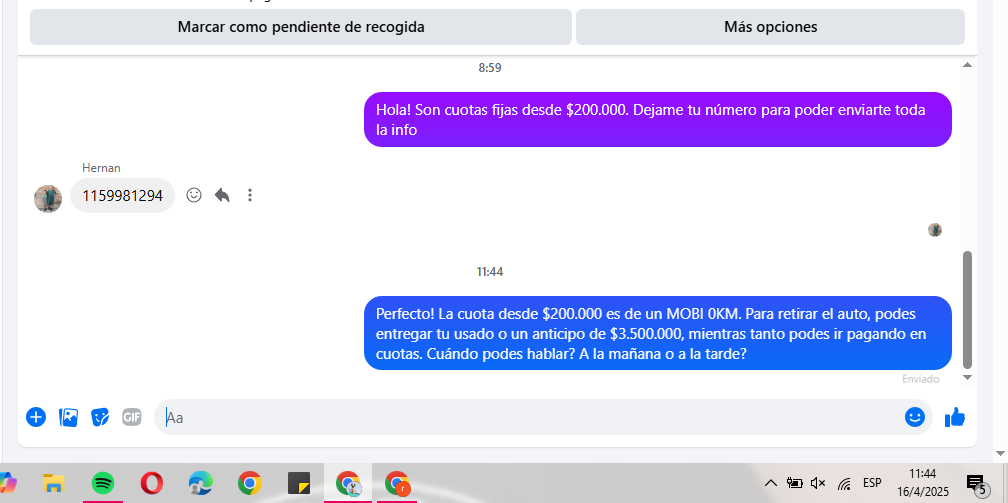Focus the Aa message input field
The height and width of the screenshot is (503, 1008).
click(530, 417)
